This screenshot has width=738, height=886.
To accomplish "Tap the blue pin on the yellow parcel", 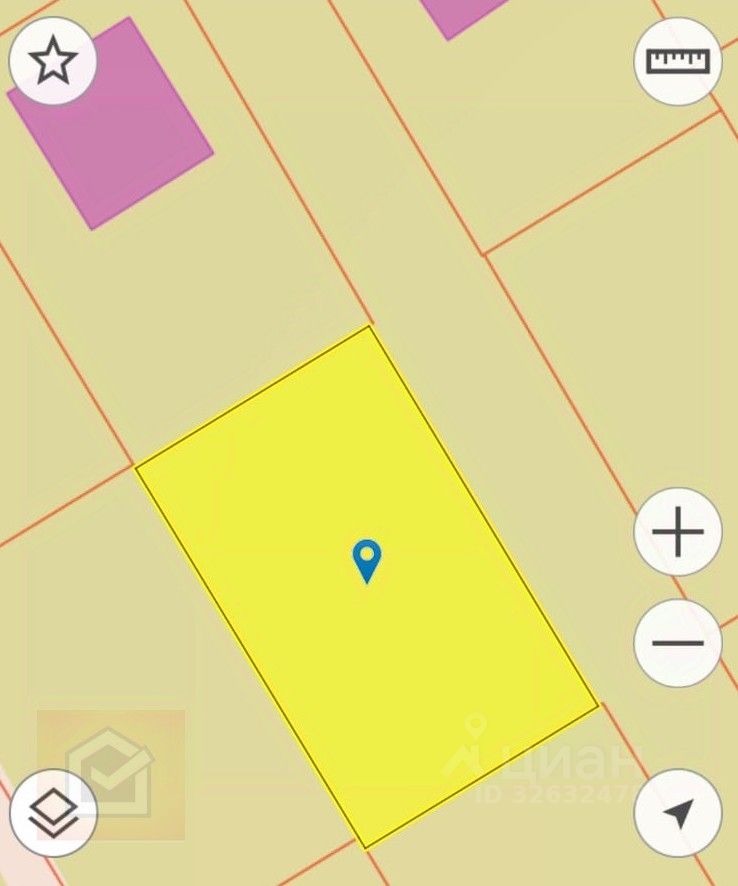I will click(x=367, y=559).
